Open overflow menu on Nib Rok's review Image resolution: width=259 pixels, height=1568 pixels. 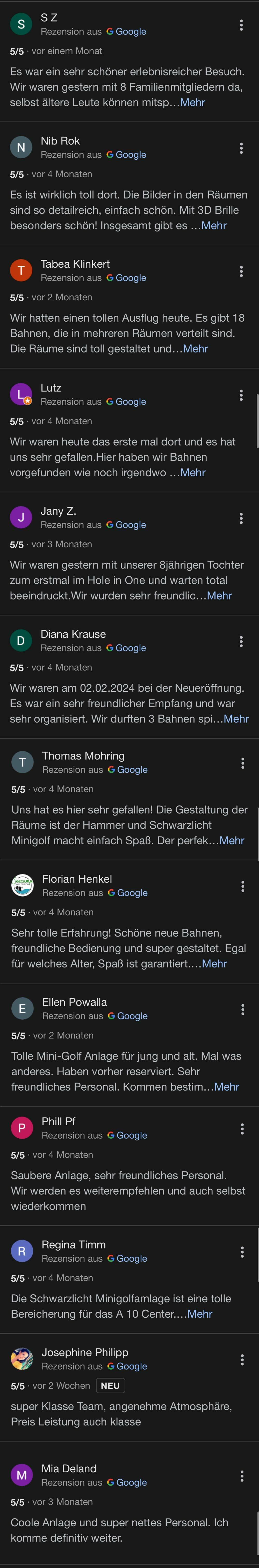[241, 148]
